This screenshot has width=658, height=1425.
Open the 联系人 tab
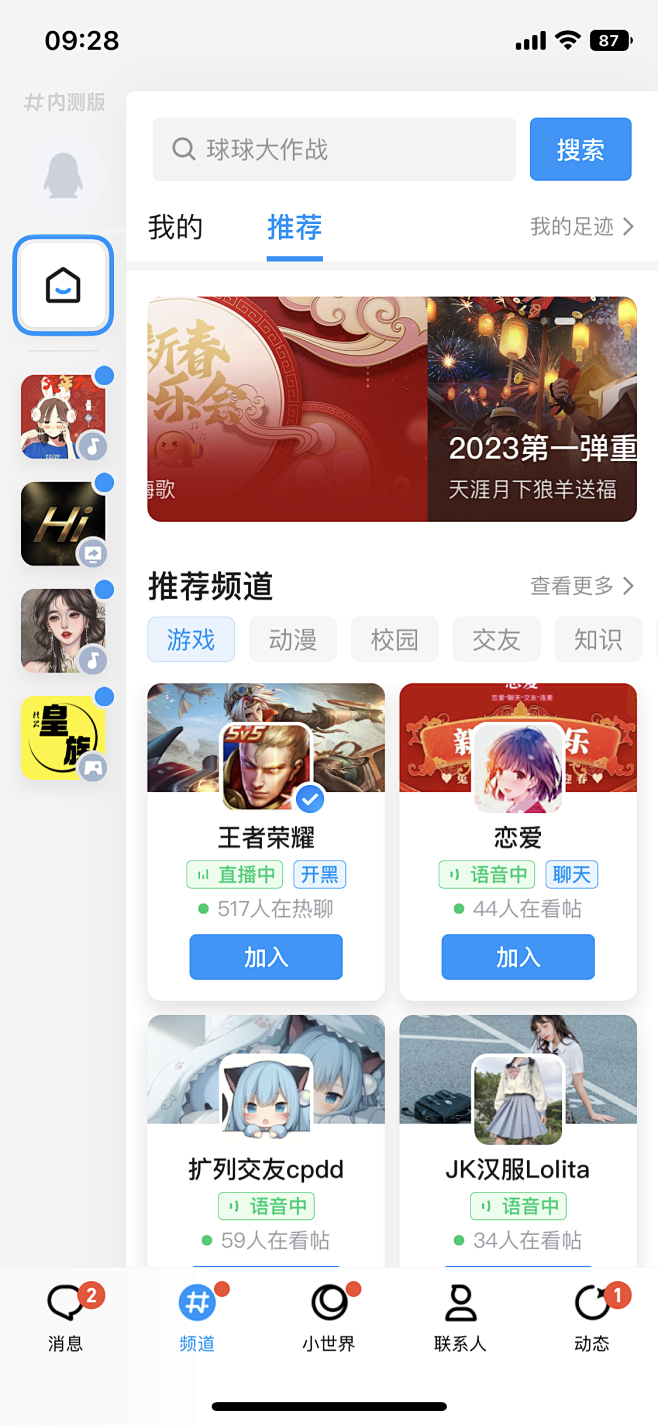pos(460,1317)
